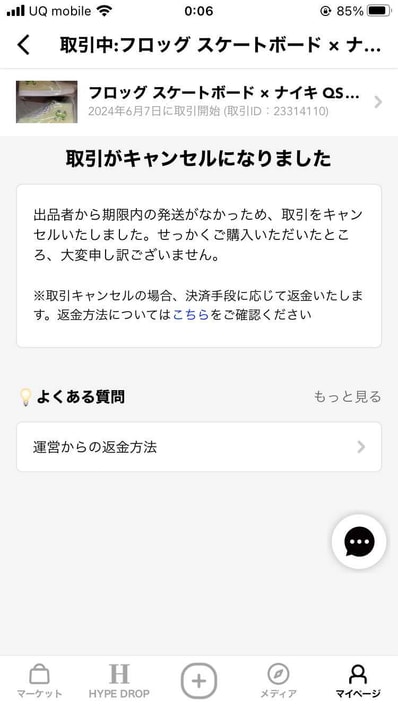Follow the こちら refund method link
The width and height of the screenshot is (398, 708).
click(x=191, y=314)
